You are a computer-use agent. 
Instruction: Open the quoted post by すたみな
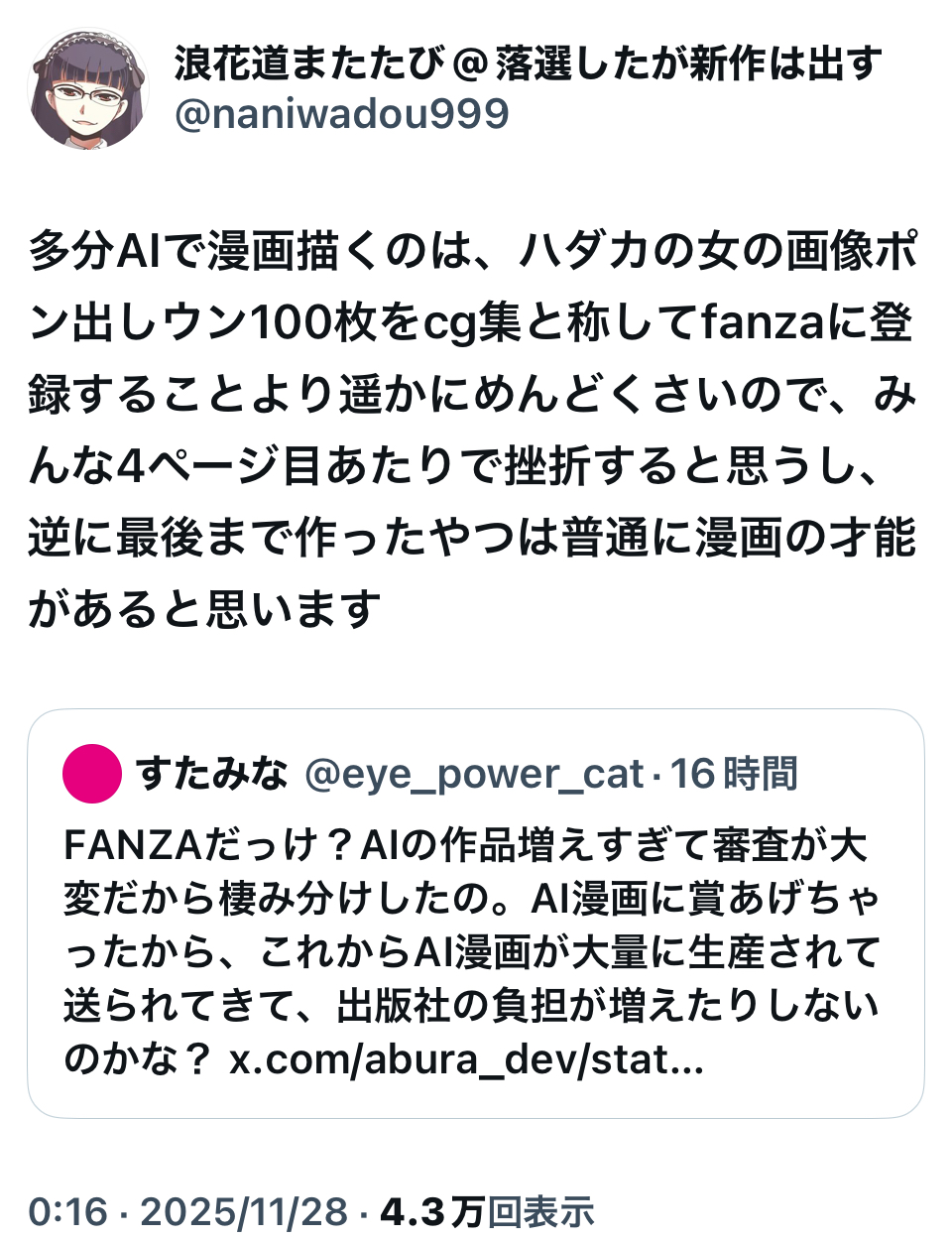(x=474, y=923)
